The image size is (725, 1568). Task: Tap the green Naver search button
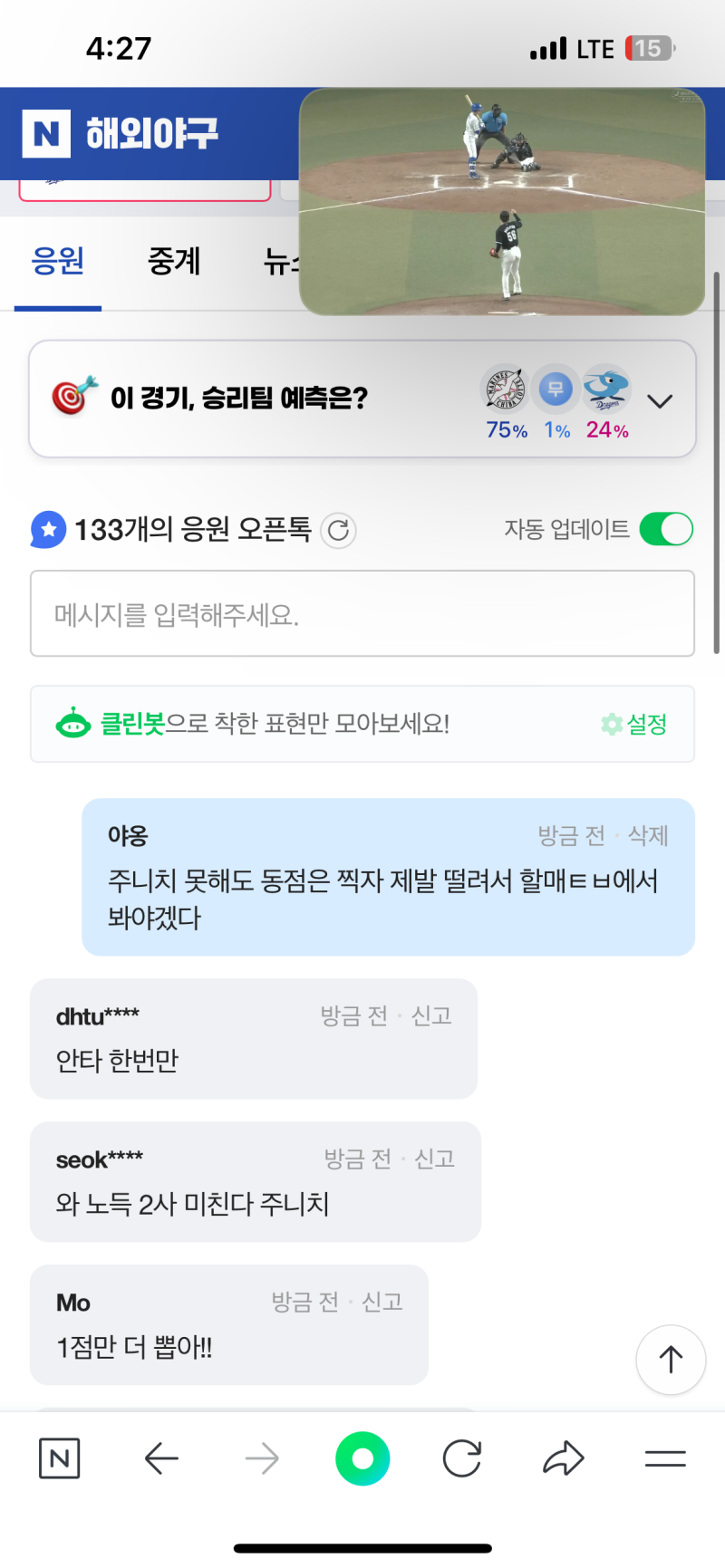point(362,1458)
